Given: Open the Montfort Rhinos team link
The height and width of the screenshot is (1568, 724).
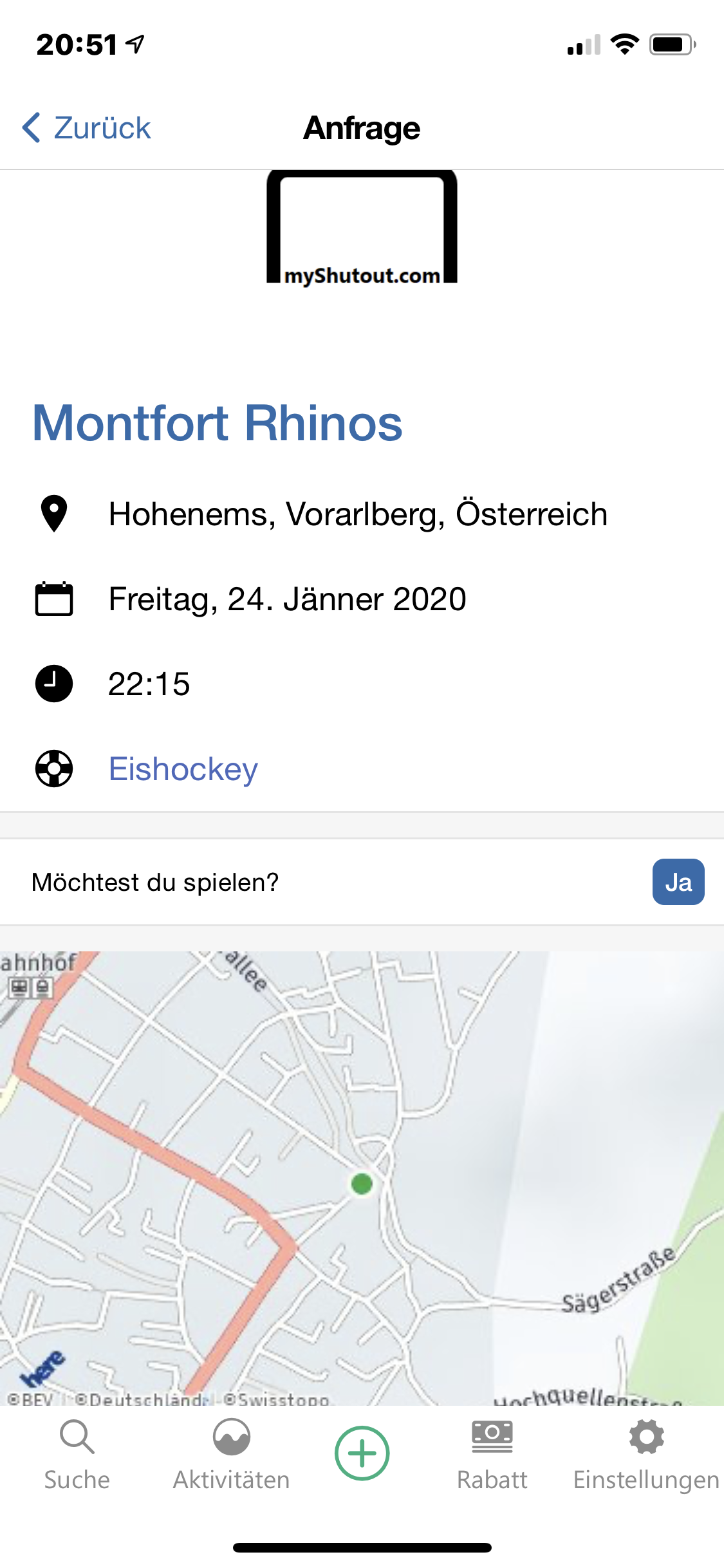Looking at the screenshot, I should [x=218, y=423].
